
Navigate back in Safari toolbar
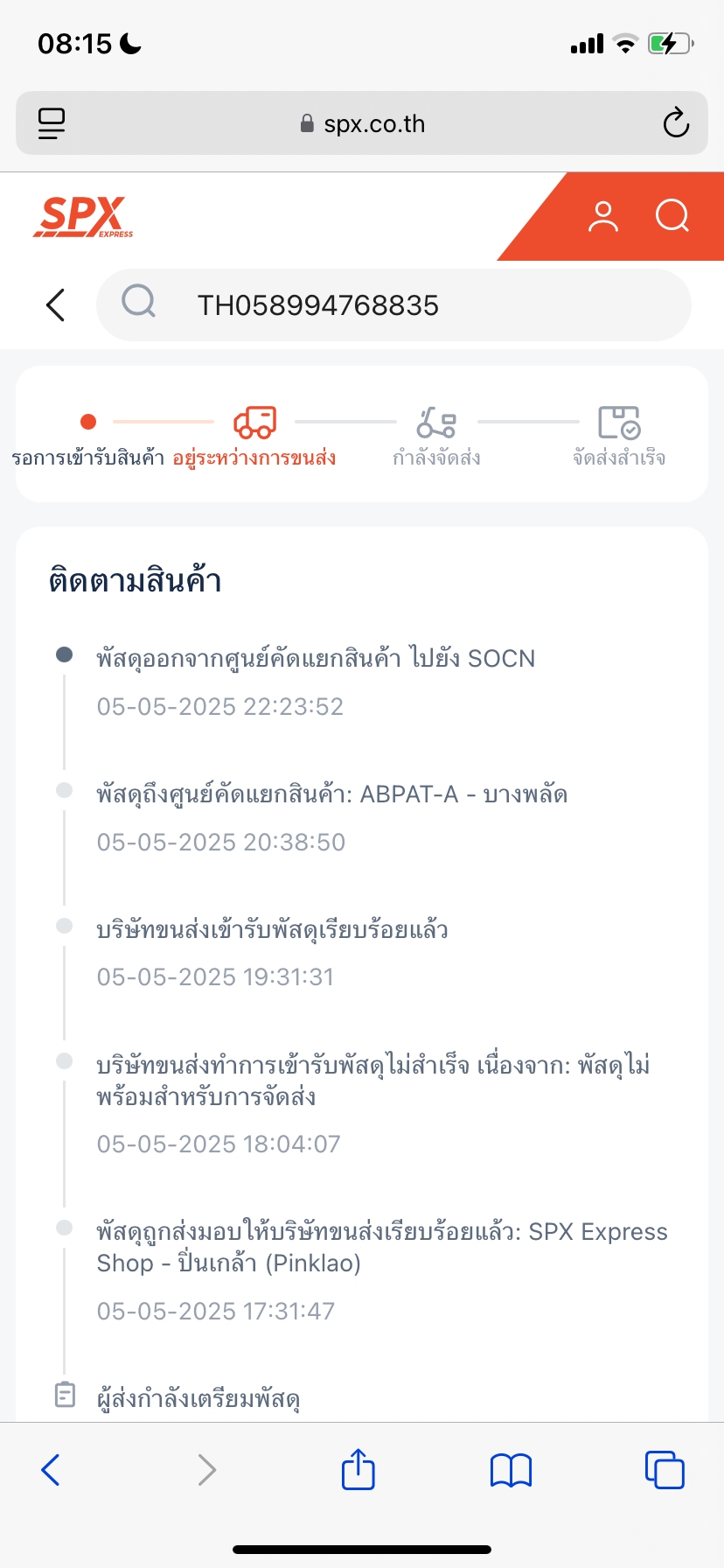pos(51,1470)
